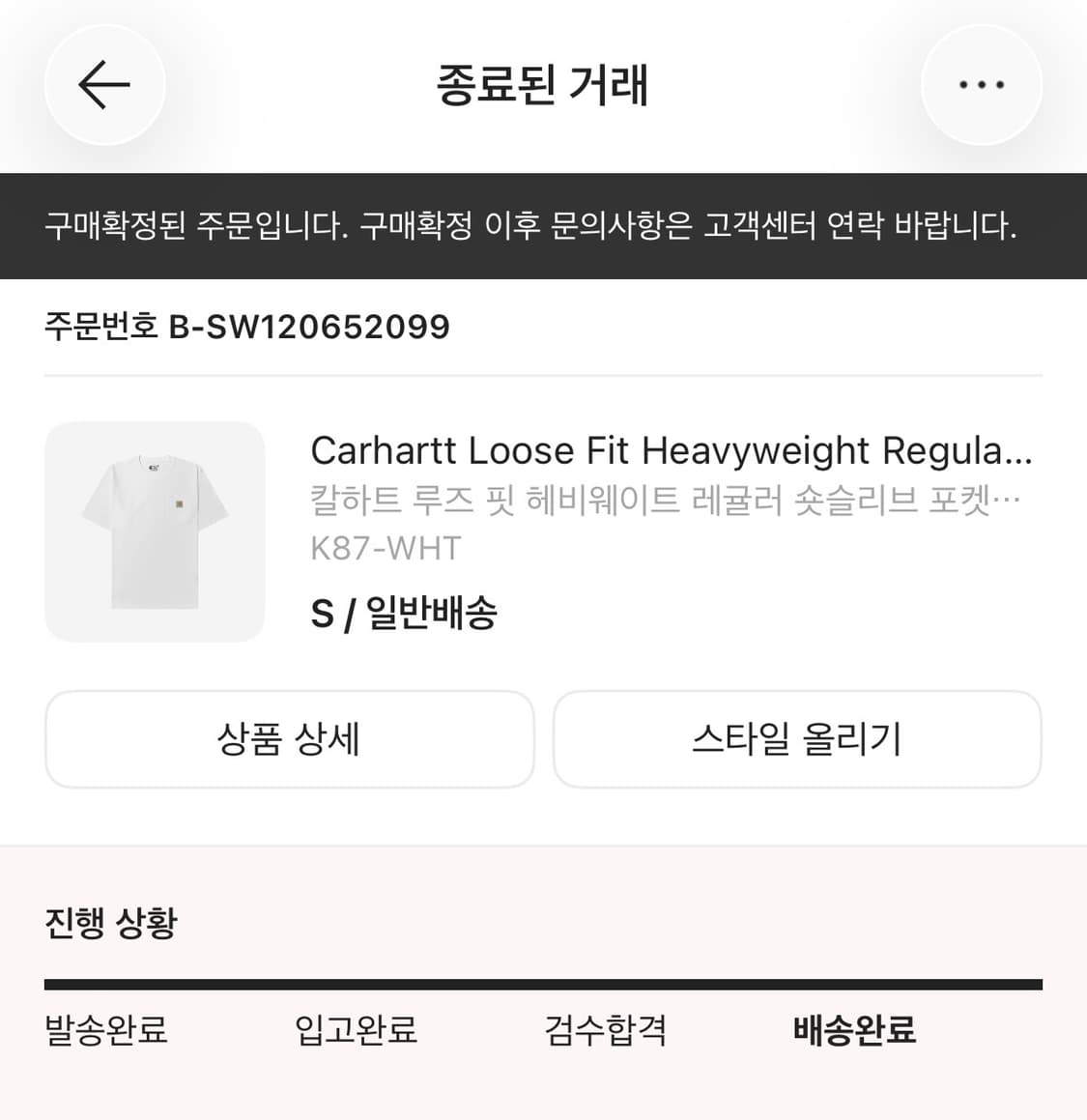
Task: Click the delivery progress bar
Action: [x=543, y=983]
